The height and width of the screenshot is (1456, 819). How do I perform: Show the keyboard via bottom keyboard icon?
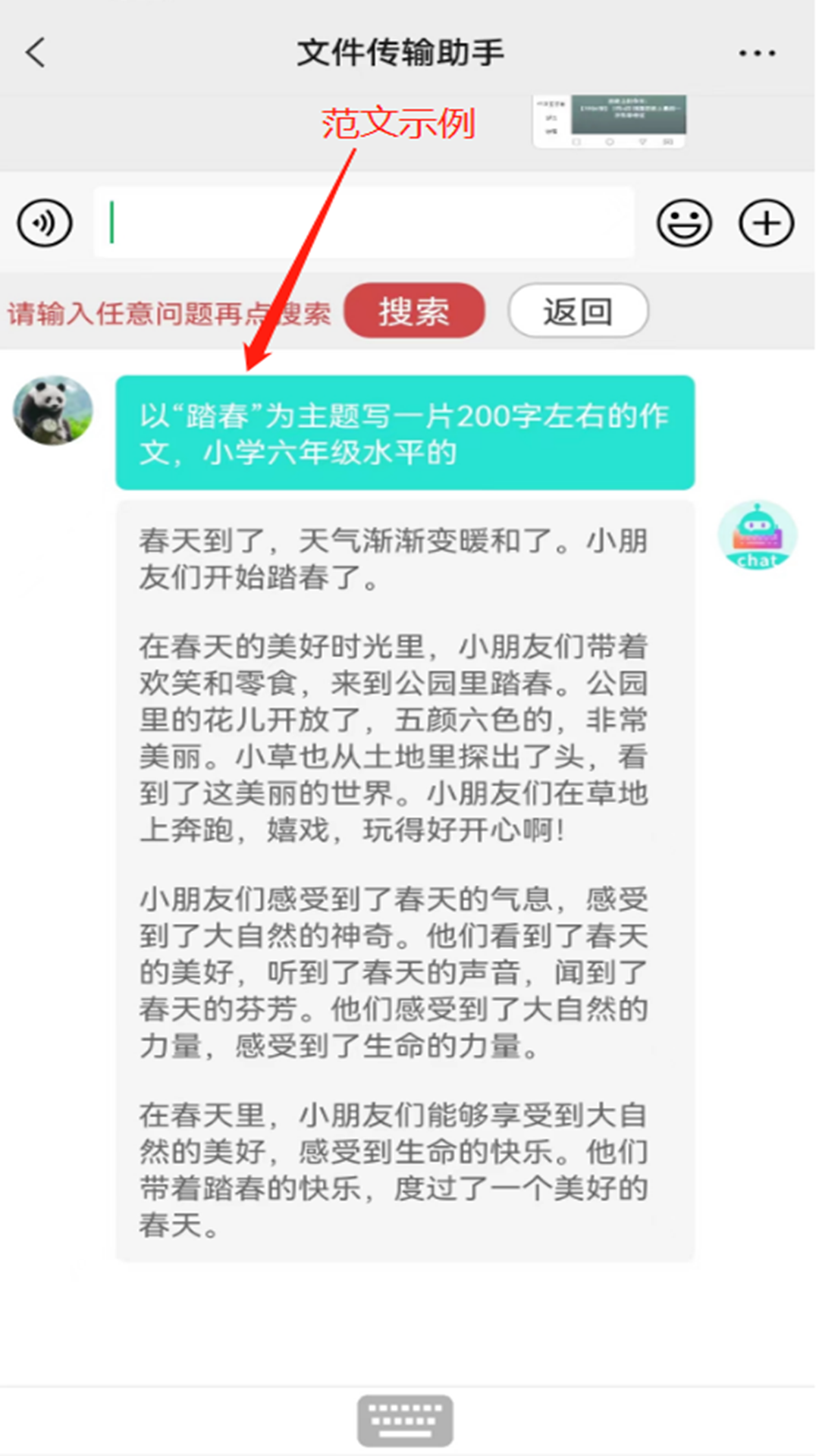click(405, 1420)
